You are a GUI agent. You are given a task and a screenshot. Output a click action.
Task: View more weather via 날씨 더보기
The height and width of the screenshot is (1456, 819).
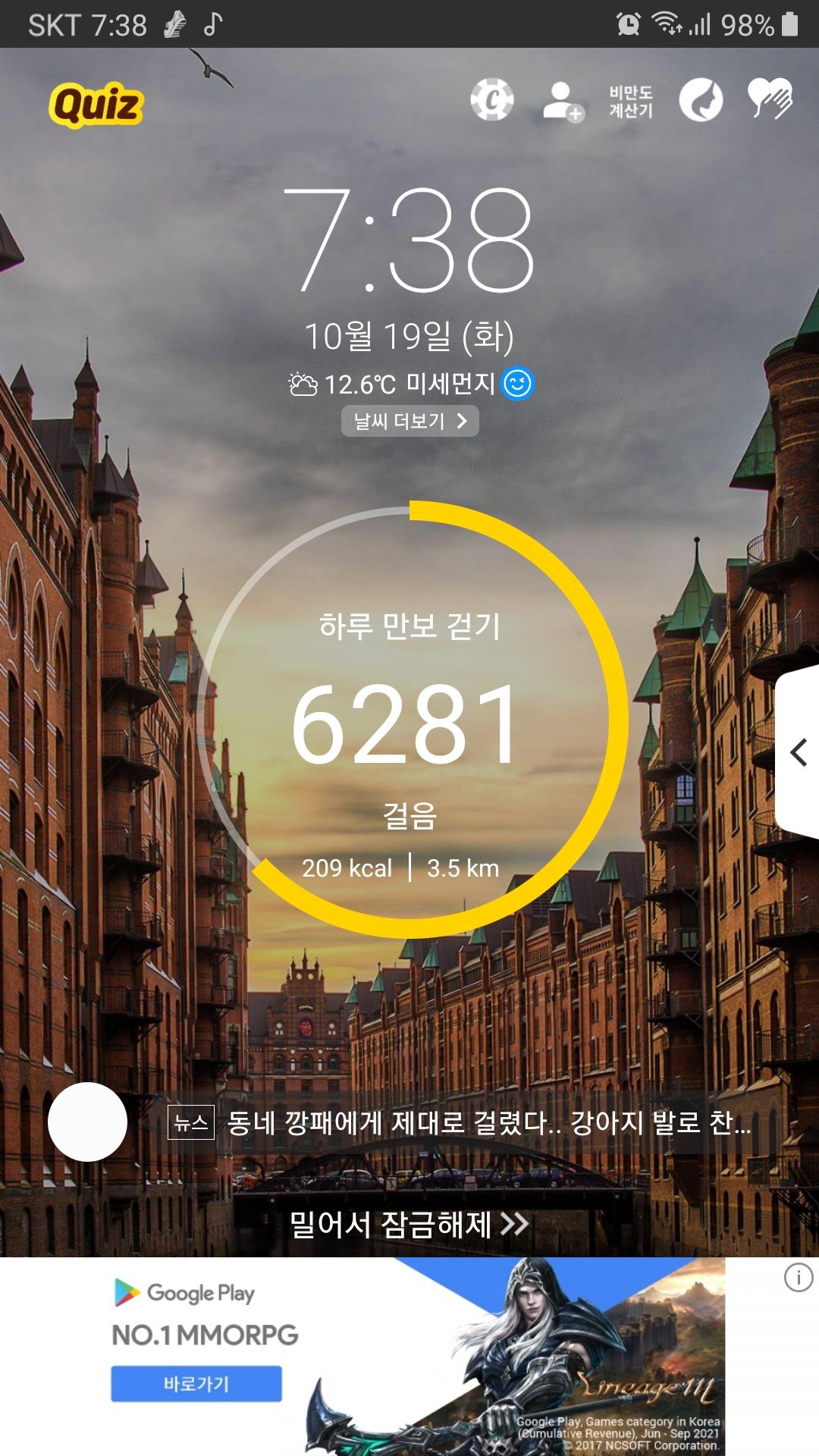coord(410,422)
